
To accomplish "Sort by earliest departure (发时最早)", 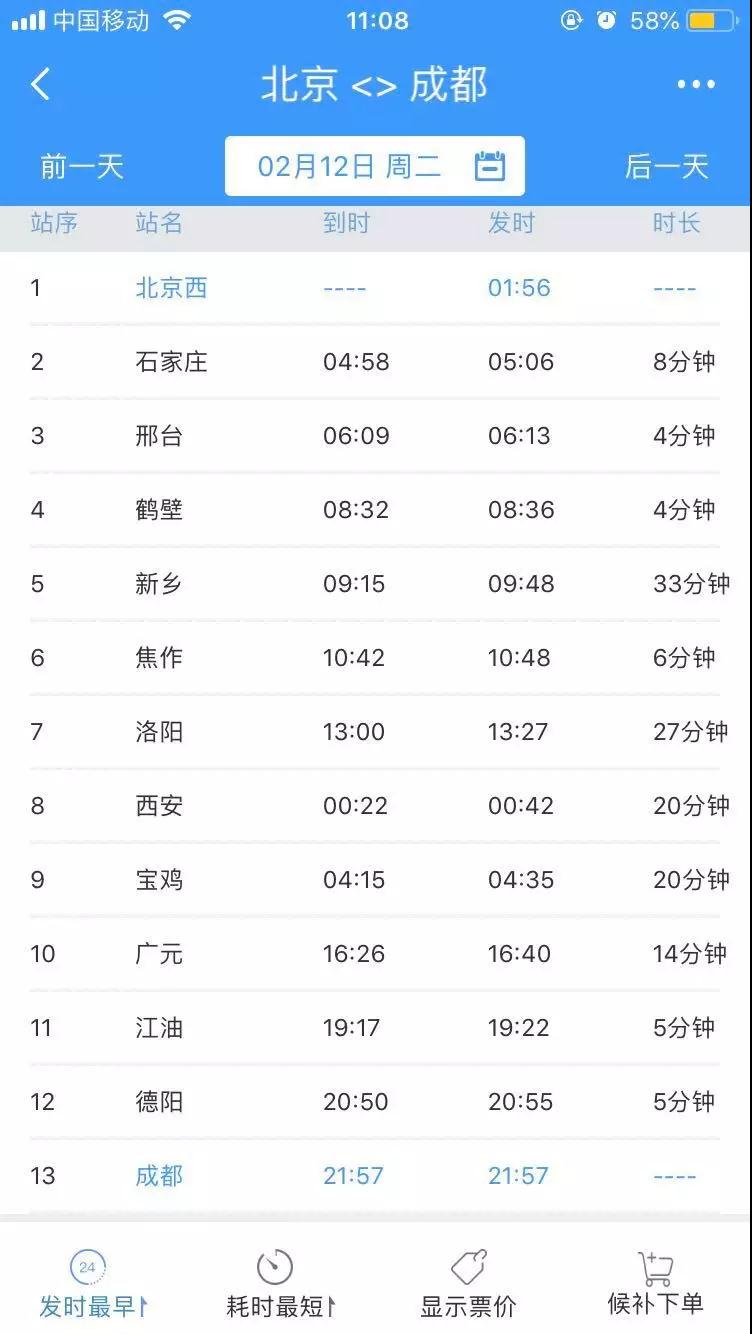I will (x=93, y=1284).
